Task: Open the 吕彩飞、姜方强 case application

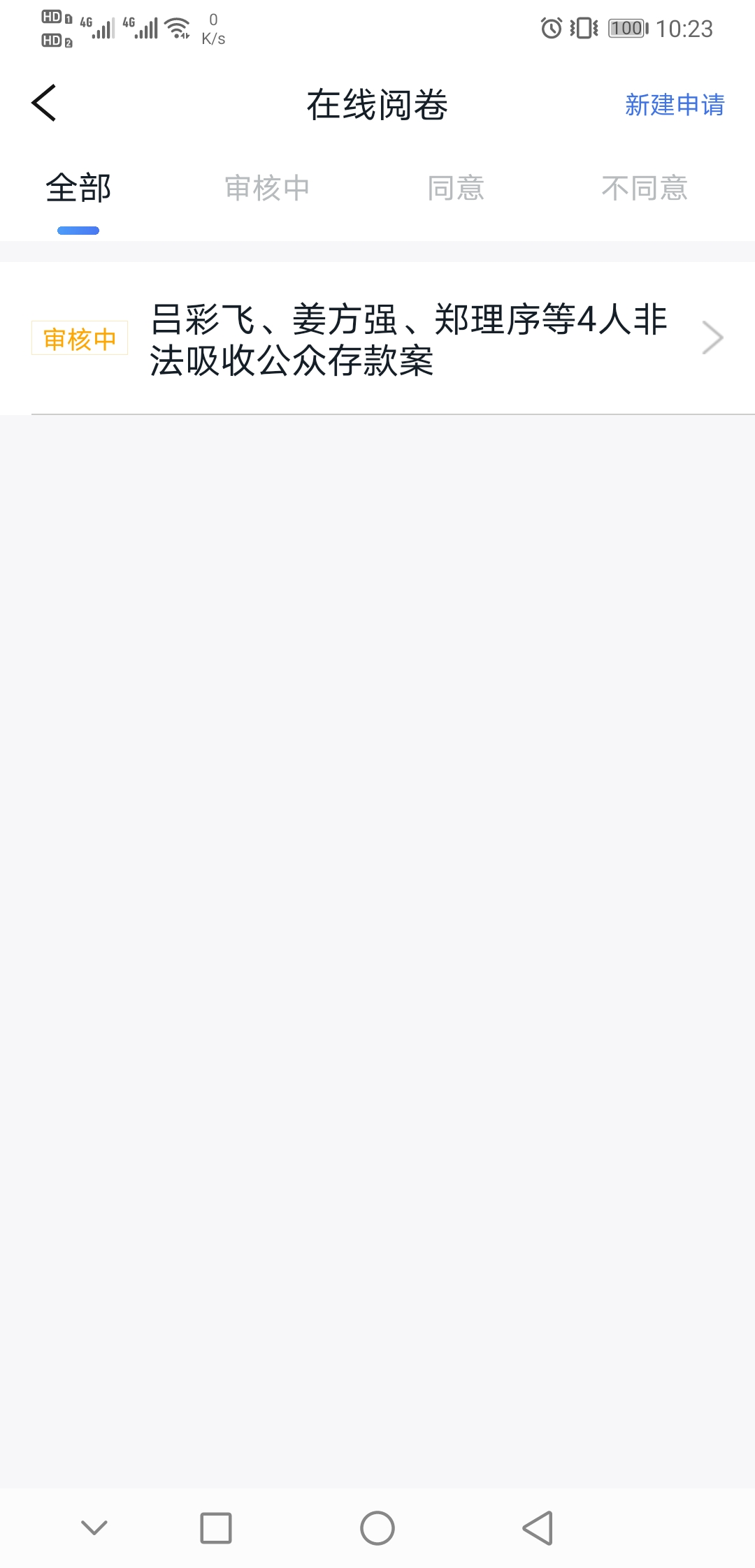Action: pyautogui.click(x=408, y=339)
